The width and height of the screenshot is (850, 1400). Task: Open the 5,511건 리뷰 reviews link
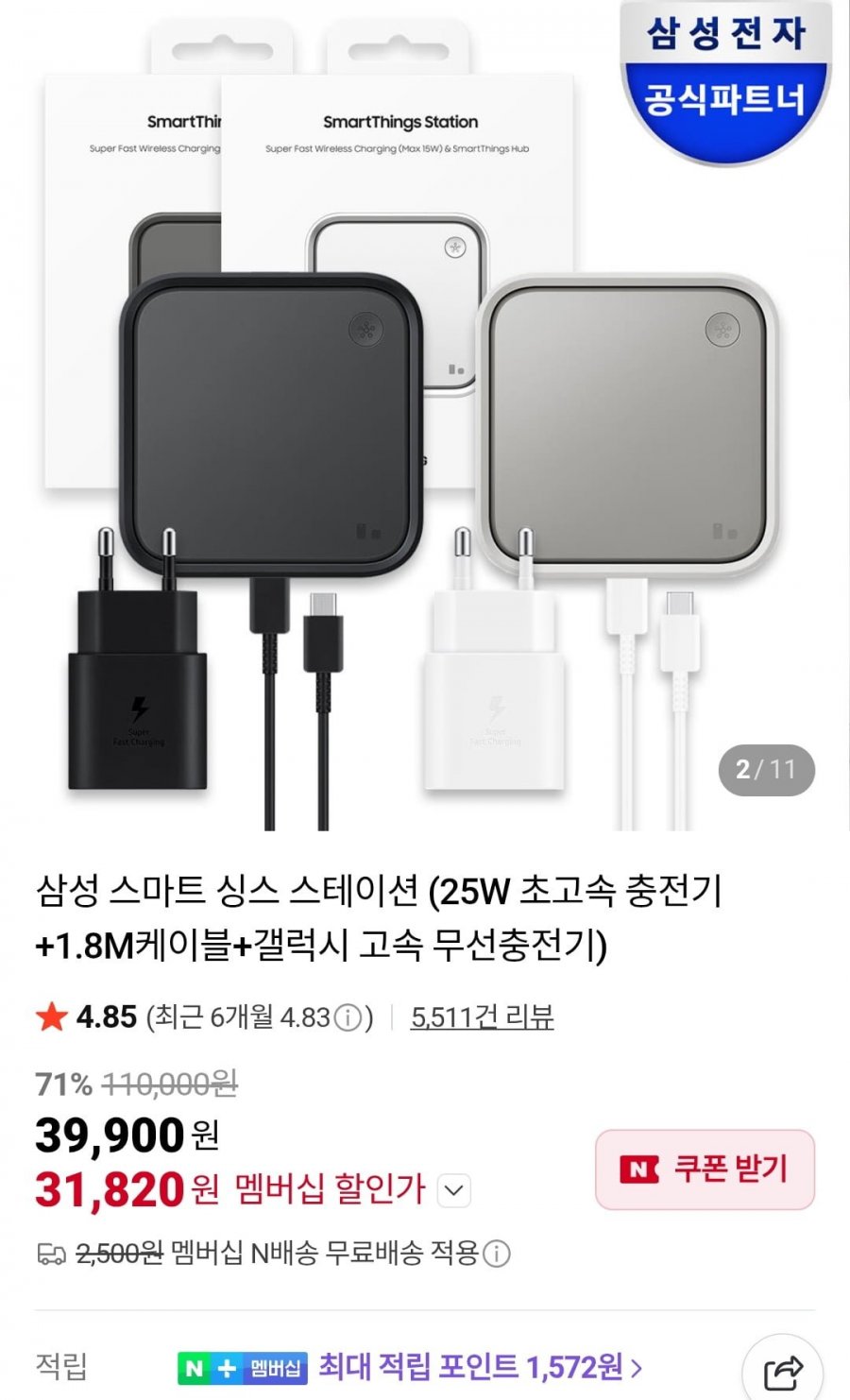click(x=482, y=1017)
